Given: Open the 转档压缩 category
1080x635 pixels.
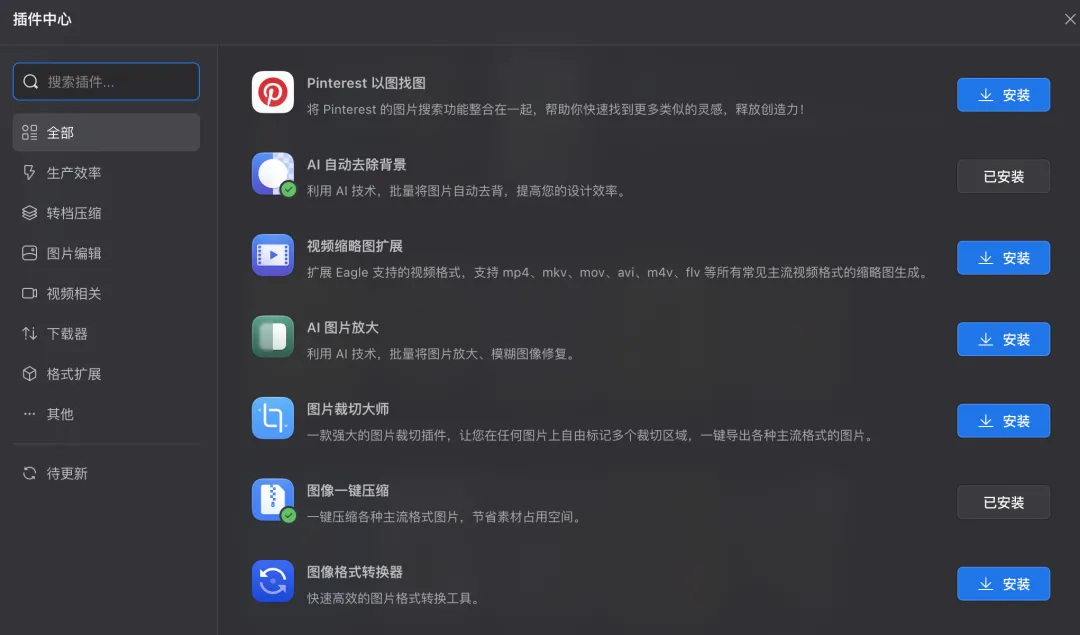Looking at the screenshot, I should pyautogui.click(x=106, y=213).
